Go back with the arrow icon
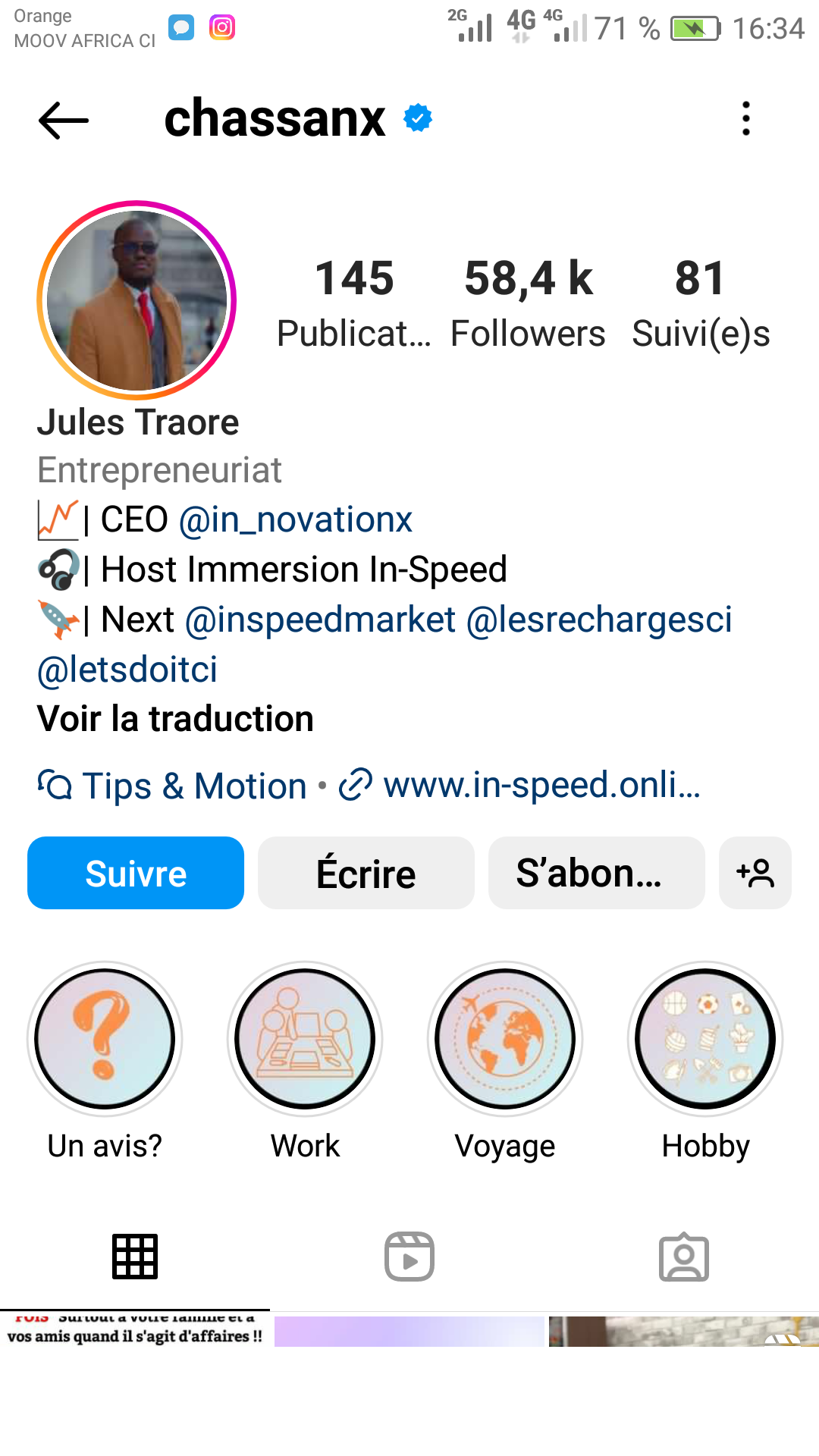Image resolution: width=819 pixels, height=1456 pixels. click(64, 120)
